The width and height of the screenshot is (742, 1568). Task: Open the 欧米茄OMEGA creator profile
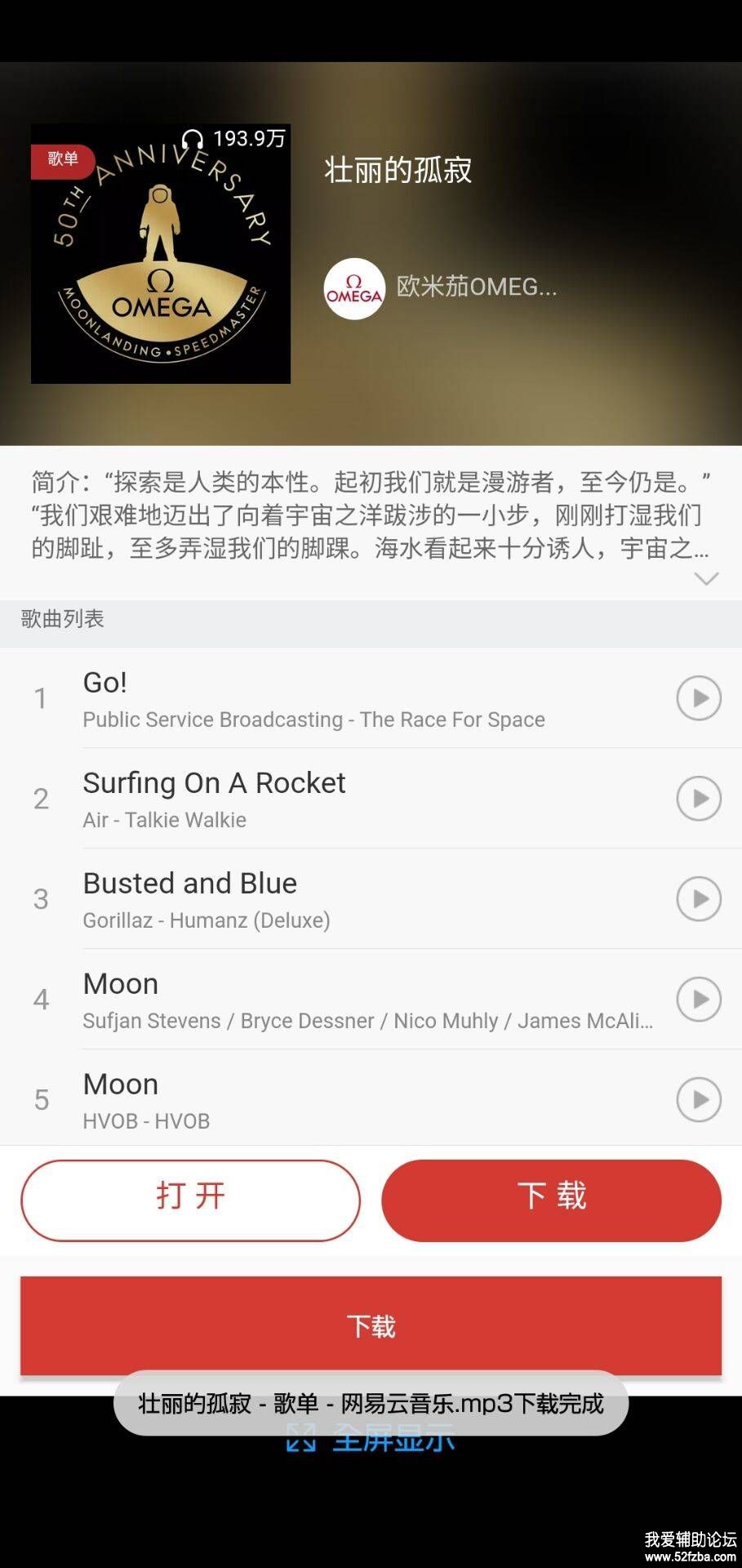[441, 287]
